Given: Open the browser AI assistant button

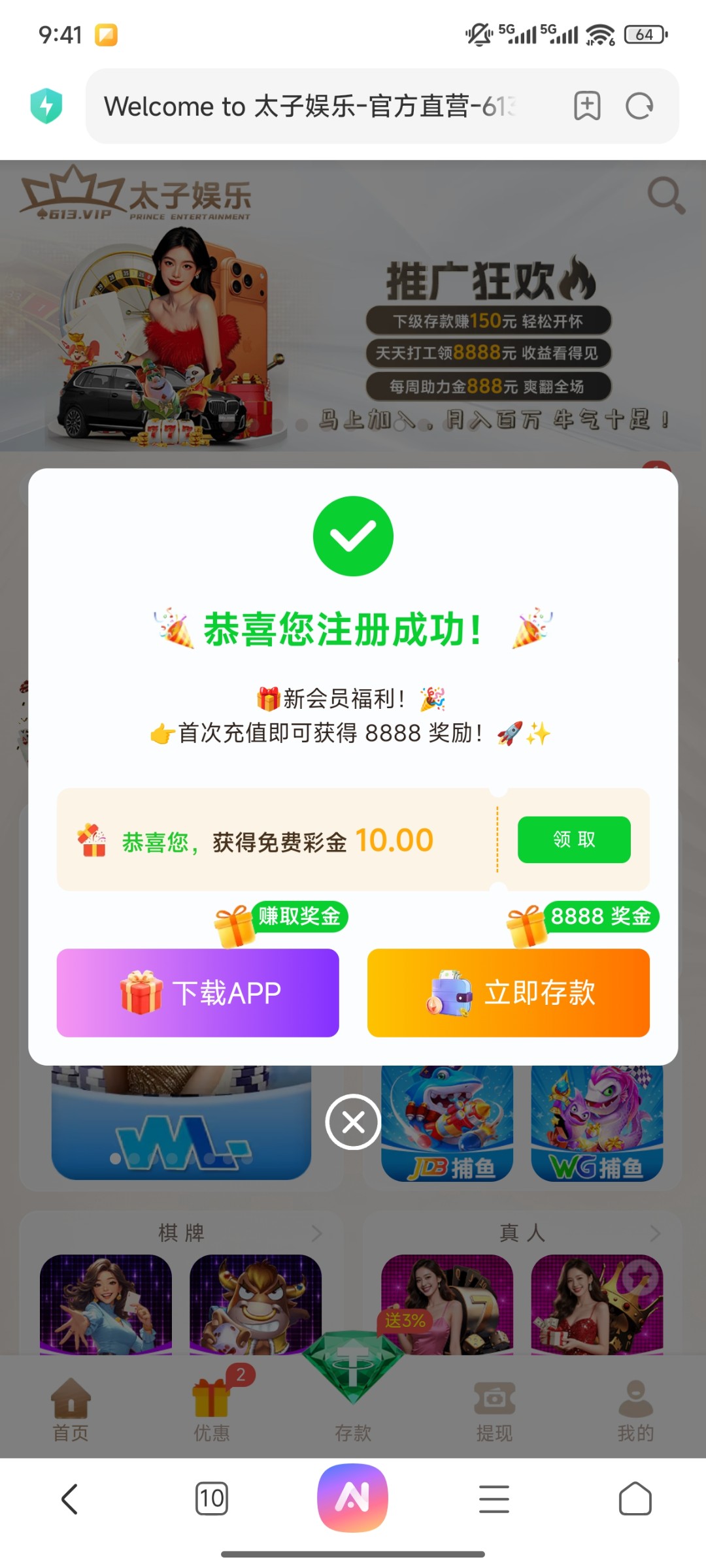Looking at the screenshot, I should click(352, 1498).
